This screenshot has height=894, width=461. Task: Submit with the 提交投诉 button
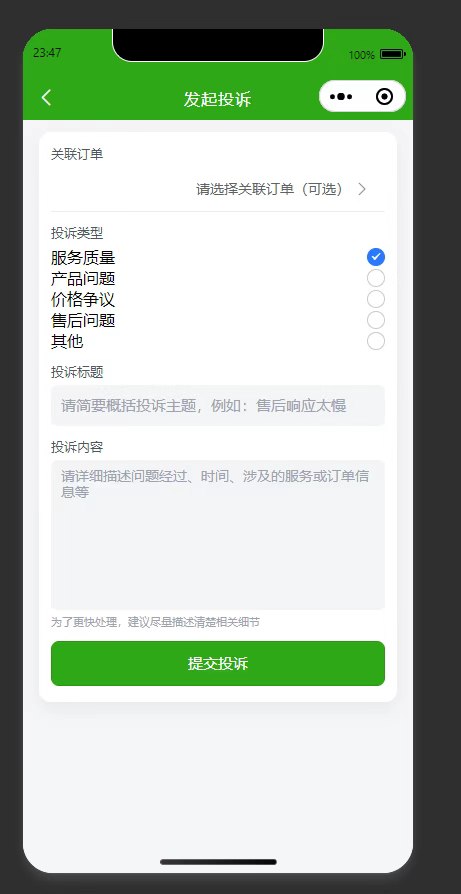[x=218, y=664]
